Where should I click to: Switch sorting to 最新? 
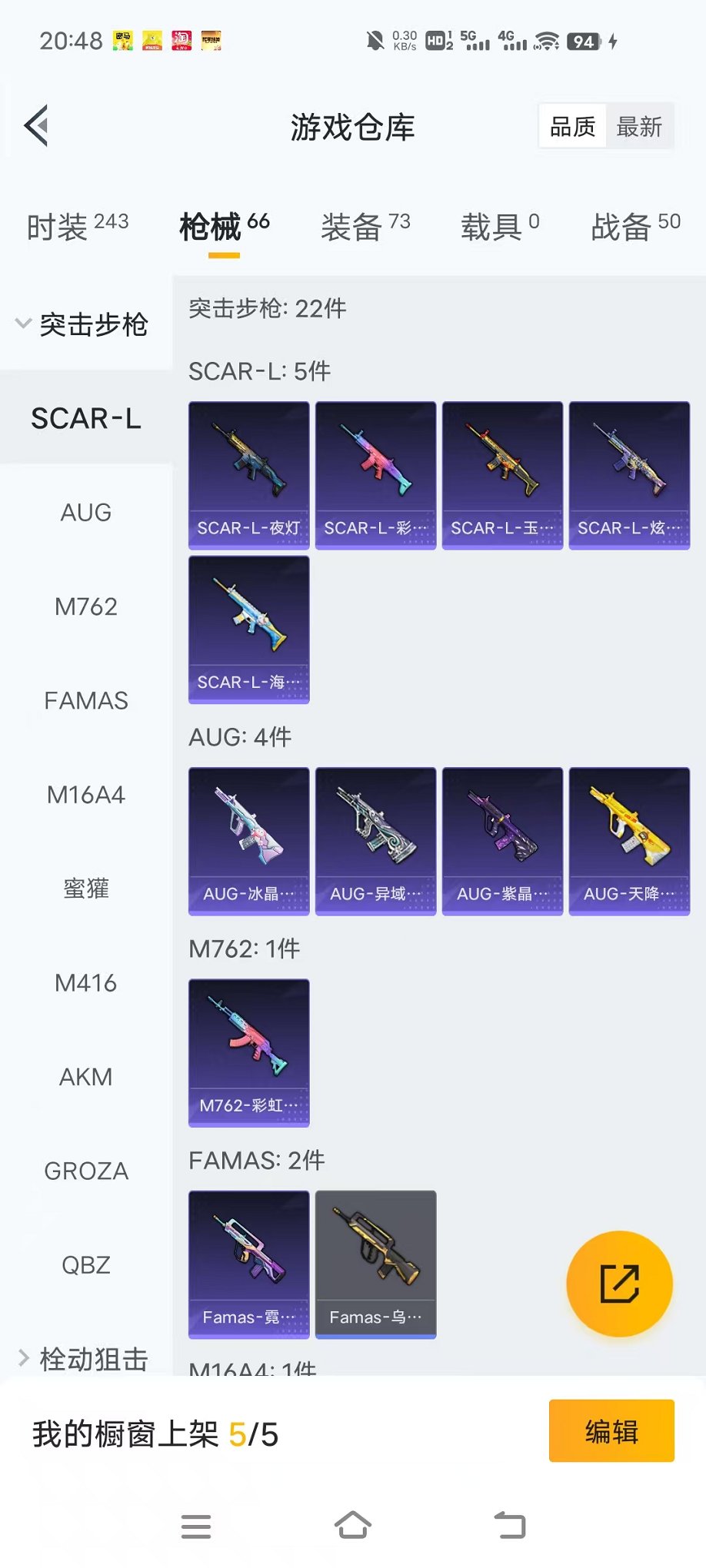point(640,125)
